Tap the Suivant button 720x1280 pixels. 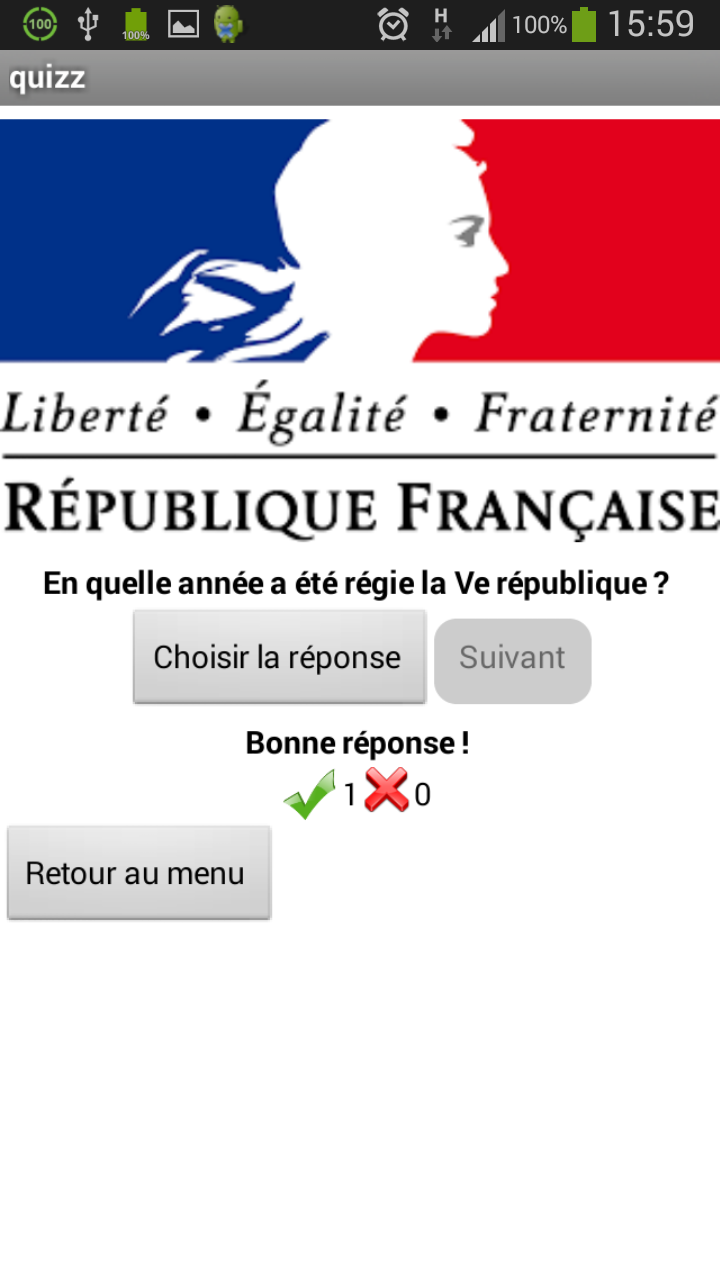pos(512,659)
